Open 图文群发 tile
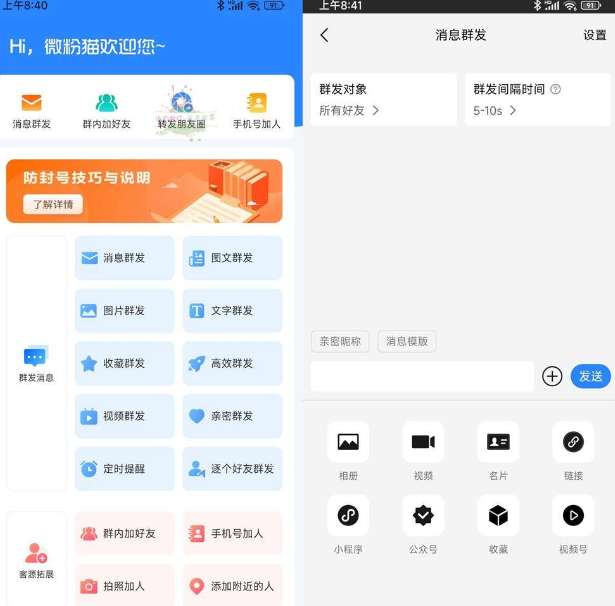 232,258
